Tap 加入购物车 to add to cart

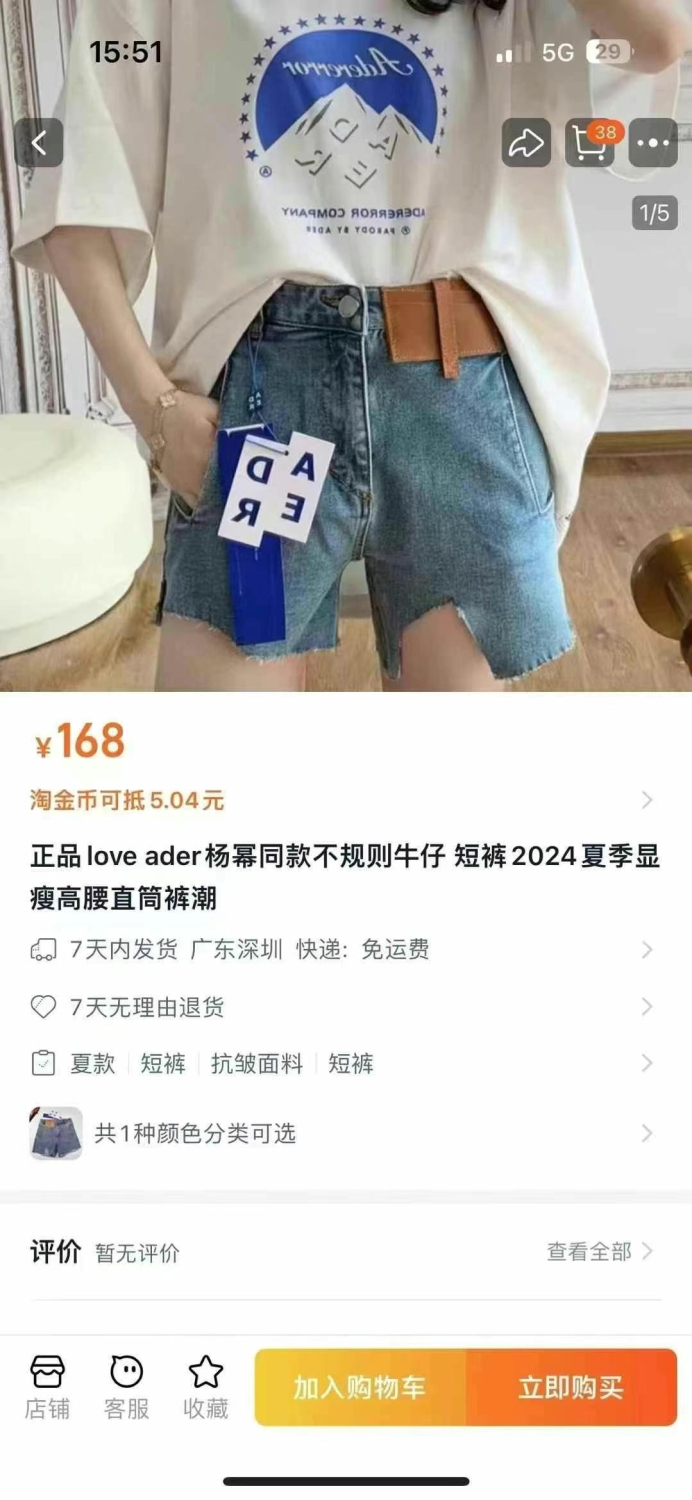point(360,1387)
